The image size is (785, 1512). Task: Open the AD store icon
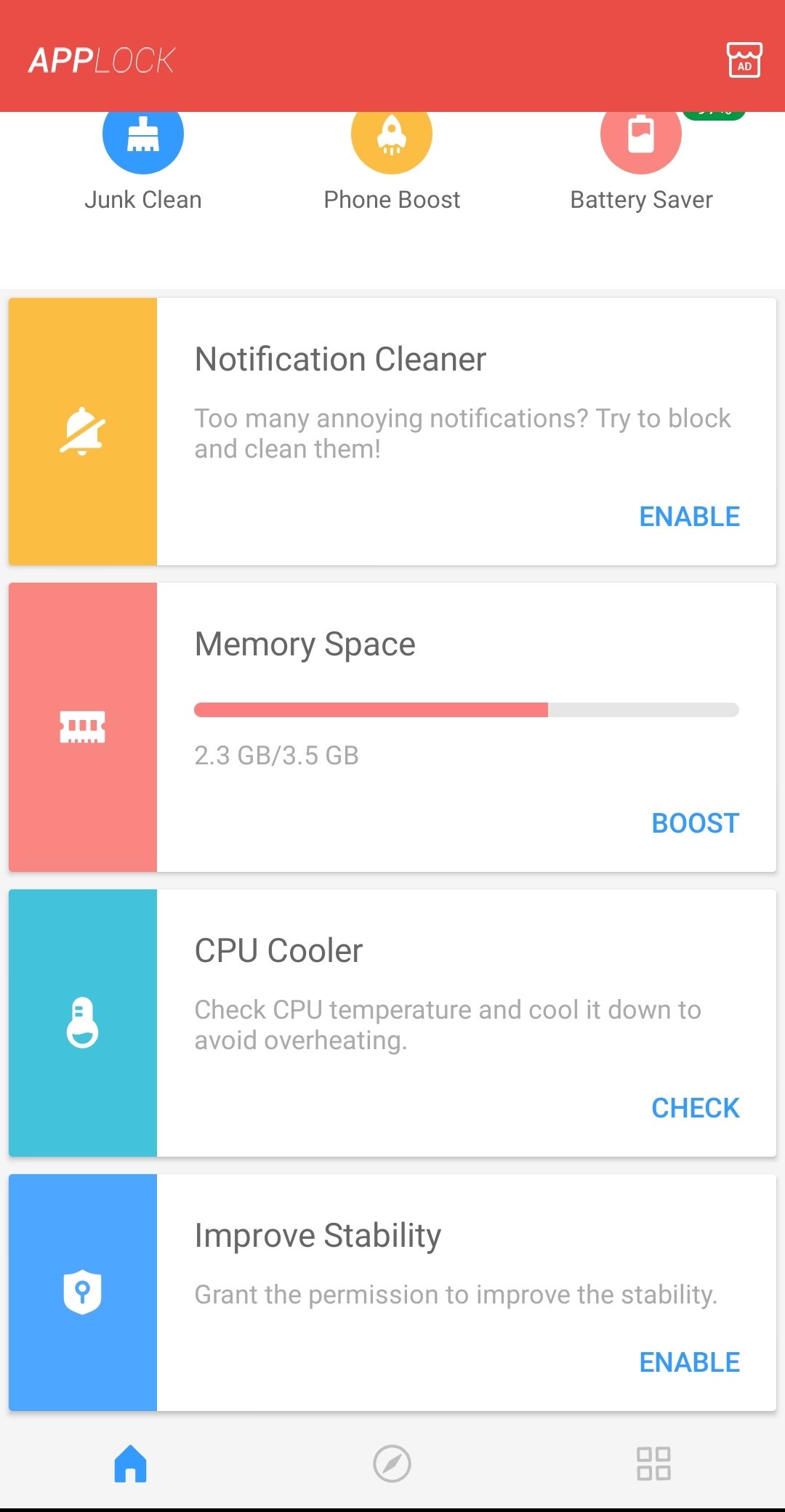744,60
